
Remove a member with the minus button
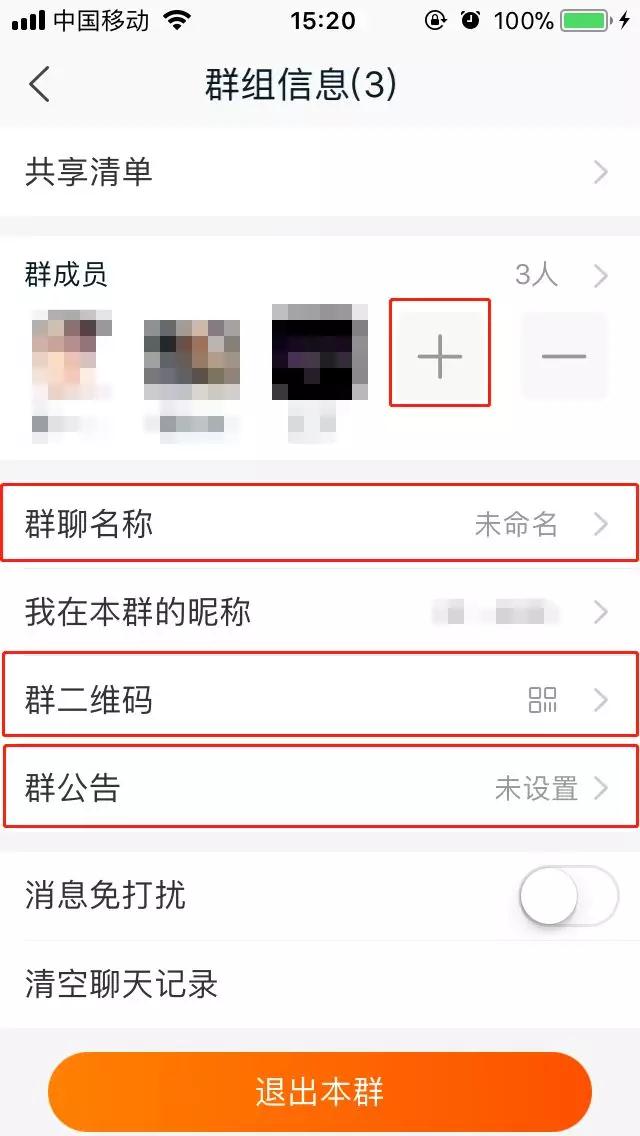point(564,355)
